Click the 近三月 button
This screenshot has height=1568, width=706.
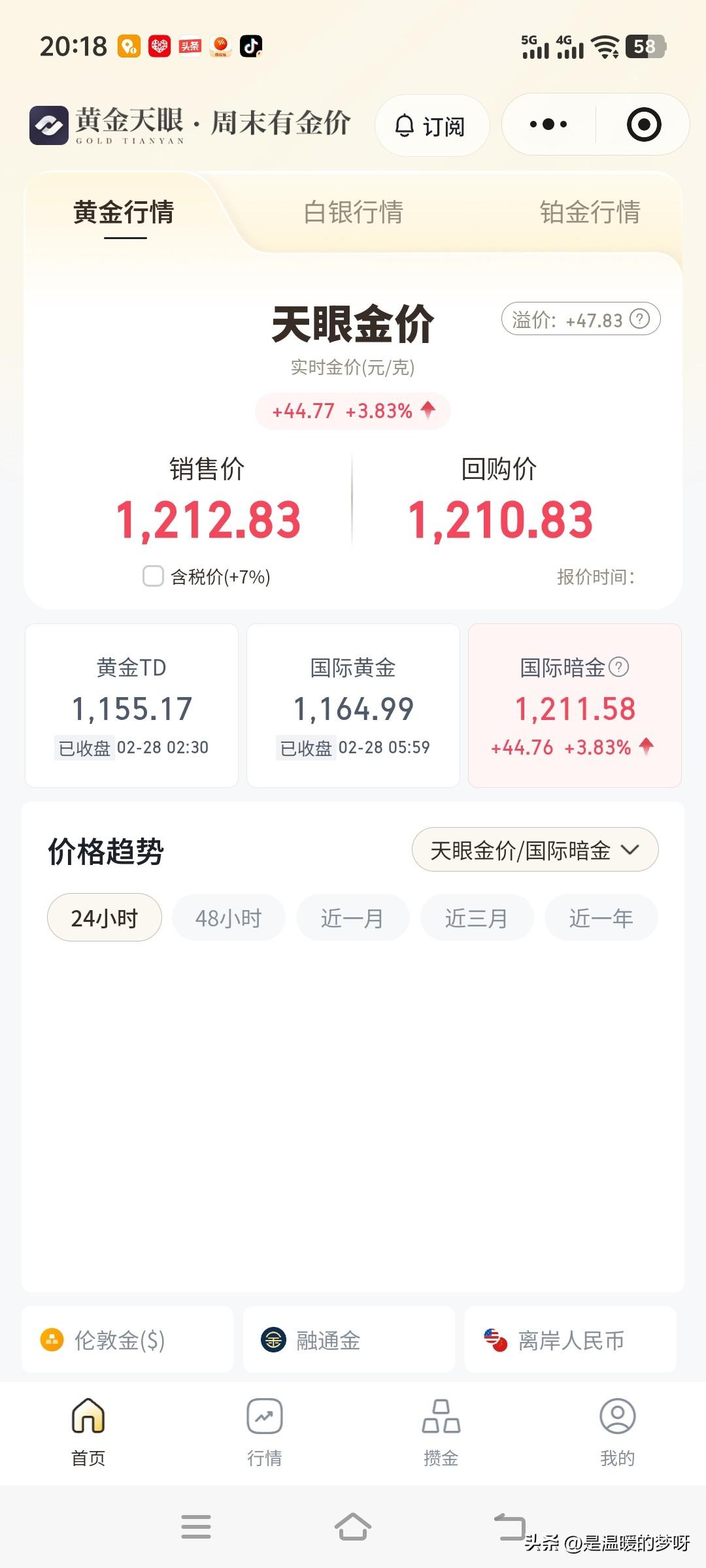click(x=477, y=917)
